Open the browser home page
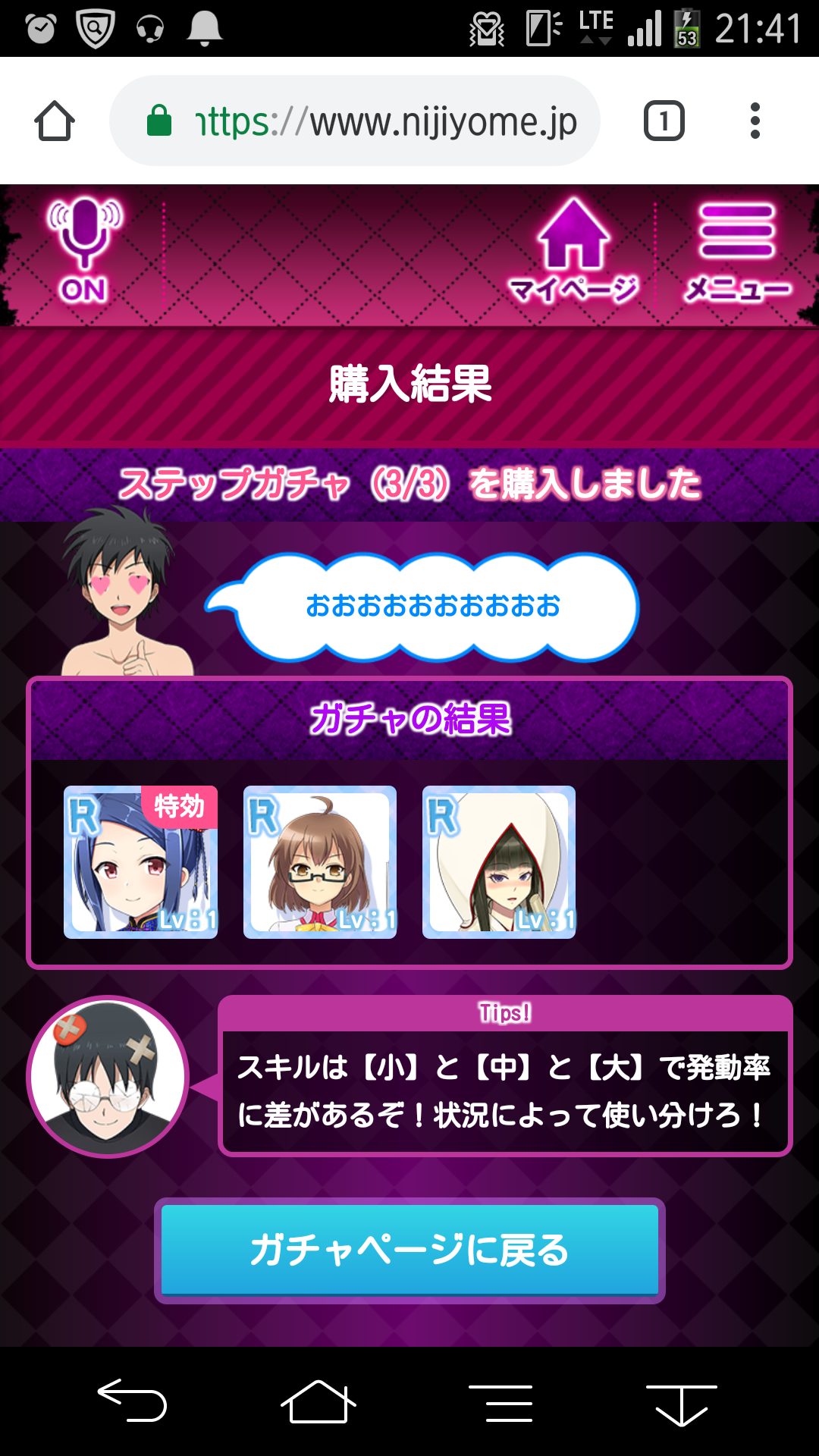 pos(55,121)
